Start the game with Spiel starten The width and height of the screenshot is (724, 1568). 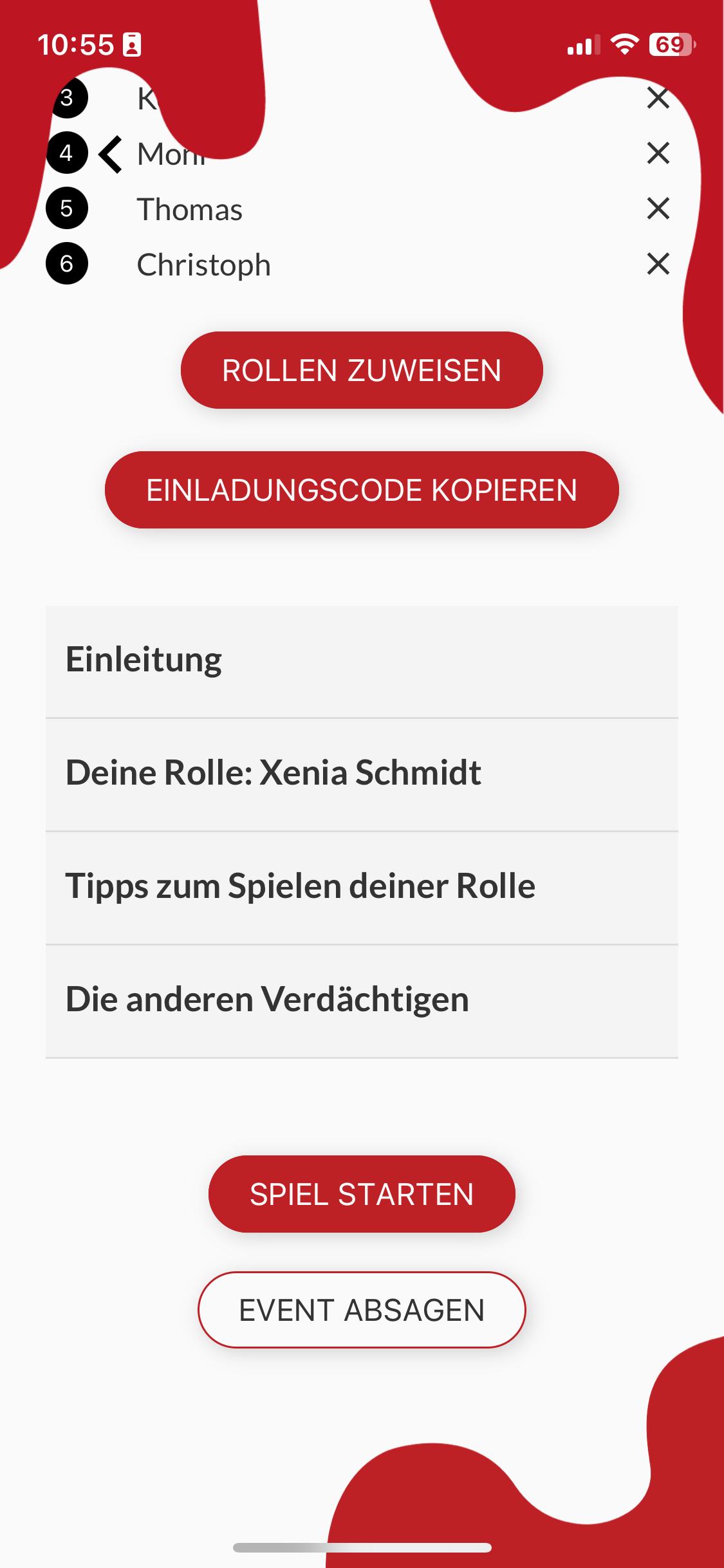[362, 1194]
